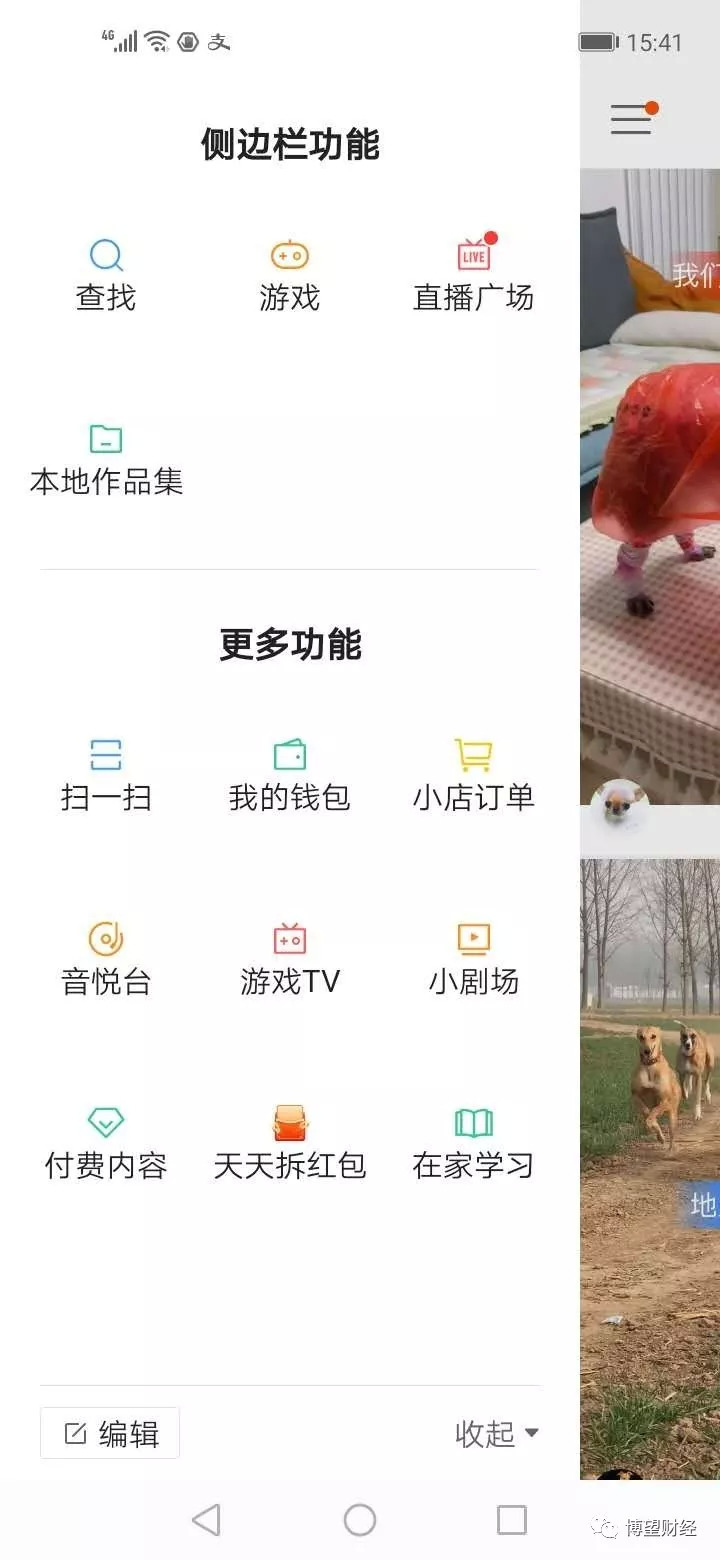Open 游戏TV
This screenshot has width=720, height=1560.
(x=289, y=959)
